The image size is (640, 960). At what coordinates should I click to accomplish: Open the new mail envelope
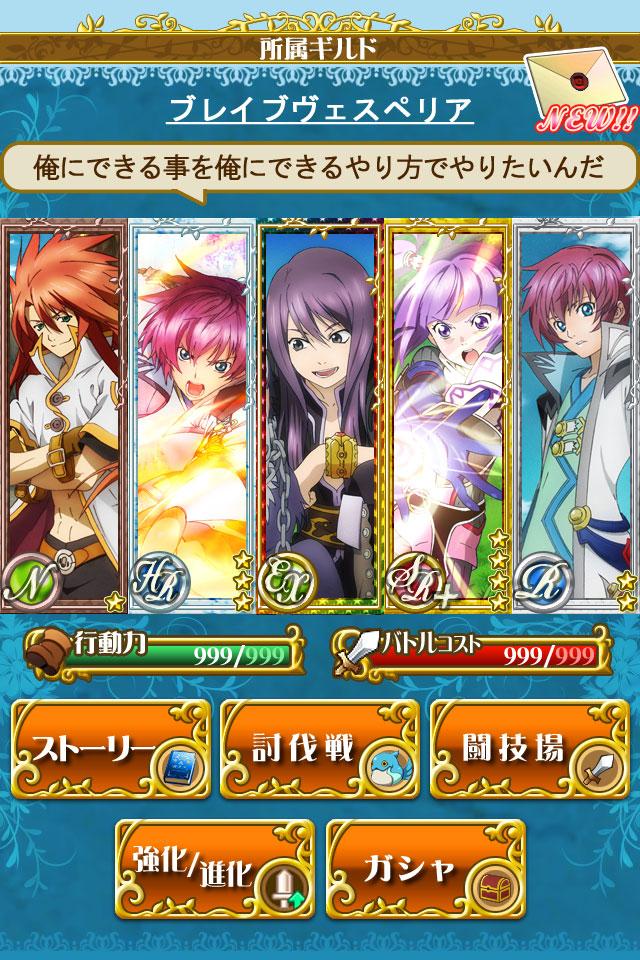pos(581,92)
